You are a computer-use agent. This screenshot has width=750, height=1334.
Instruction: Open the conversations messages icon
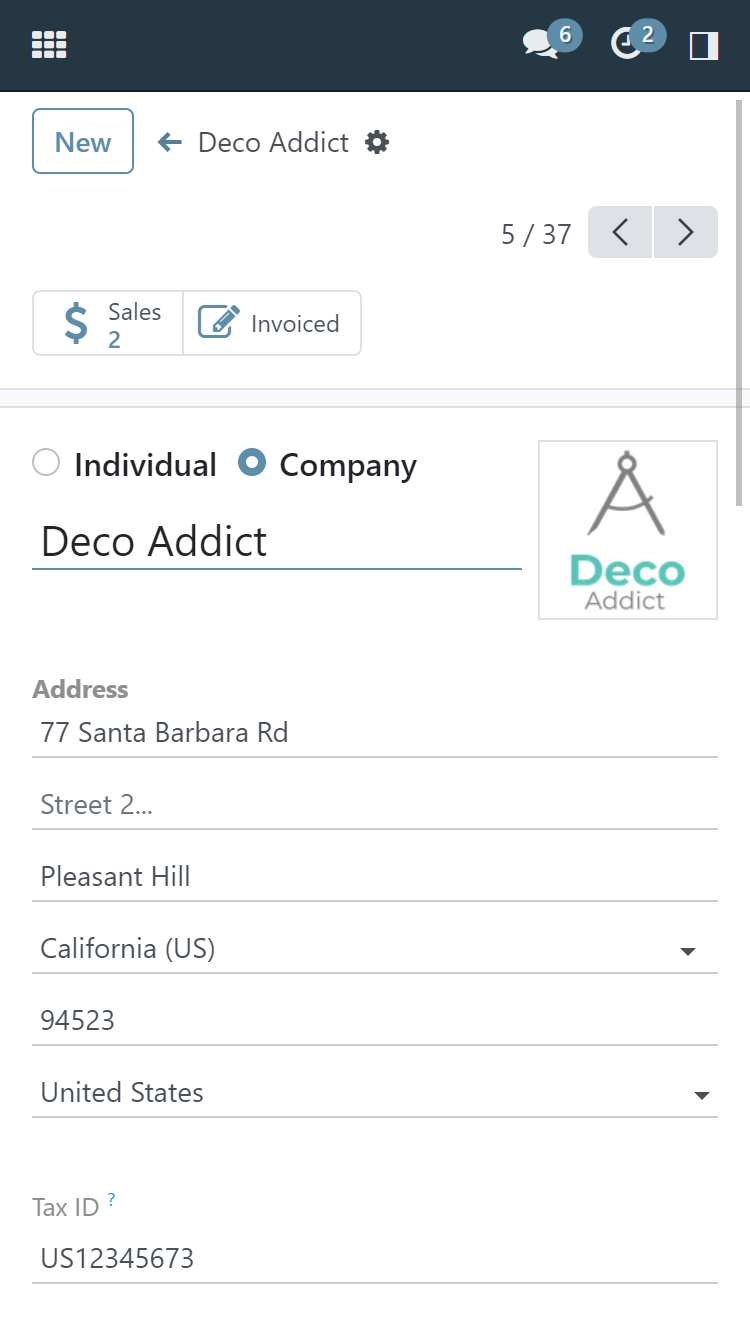coord(541,44)
